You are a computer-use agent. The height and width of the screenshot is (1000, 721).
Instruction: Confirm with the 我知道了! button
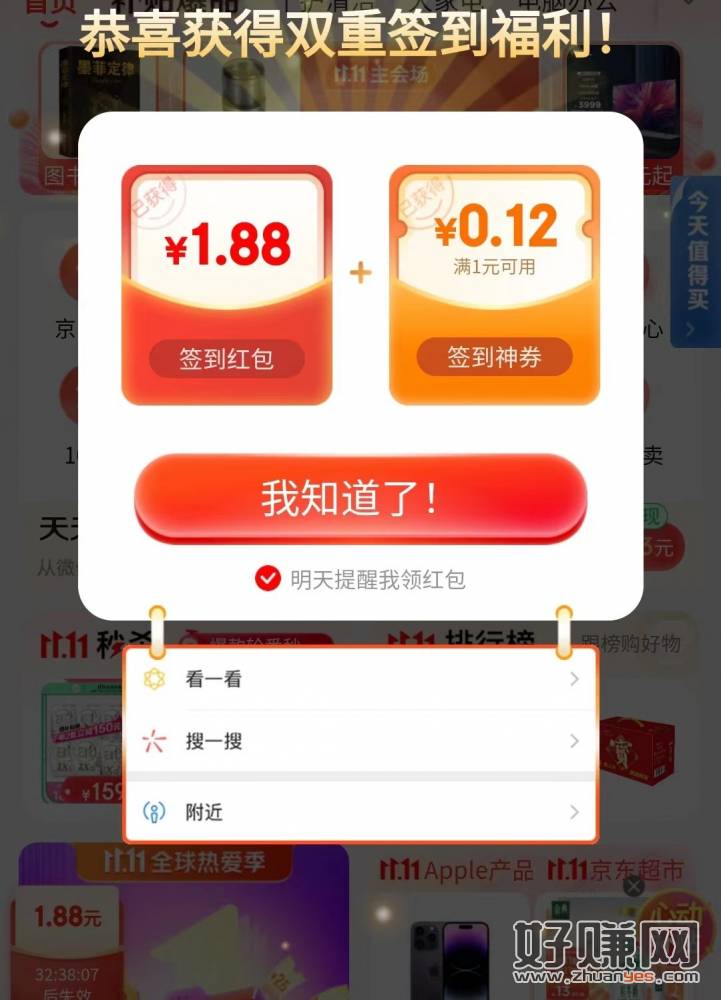click(x=360, y=498)
